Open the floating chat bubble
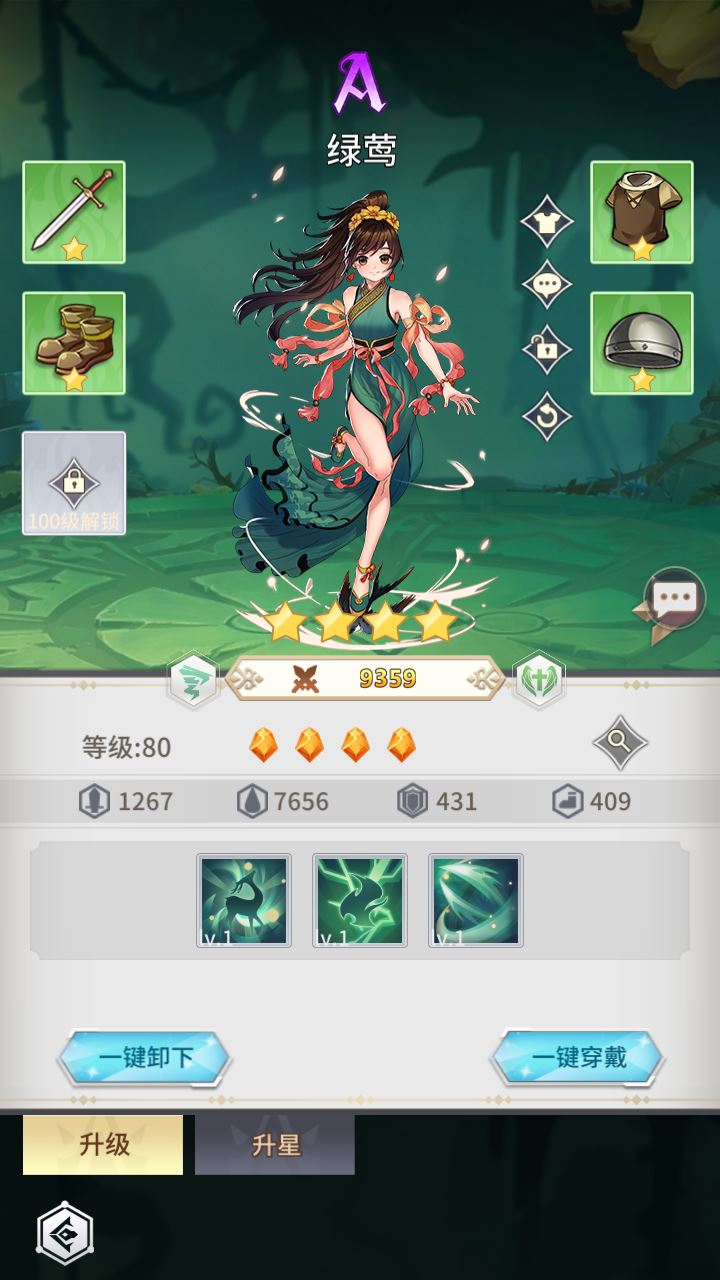Viewport: 720px width, 1280px height. 674,599
